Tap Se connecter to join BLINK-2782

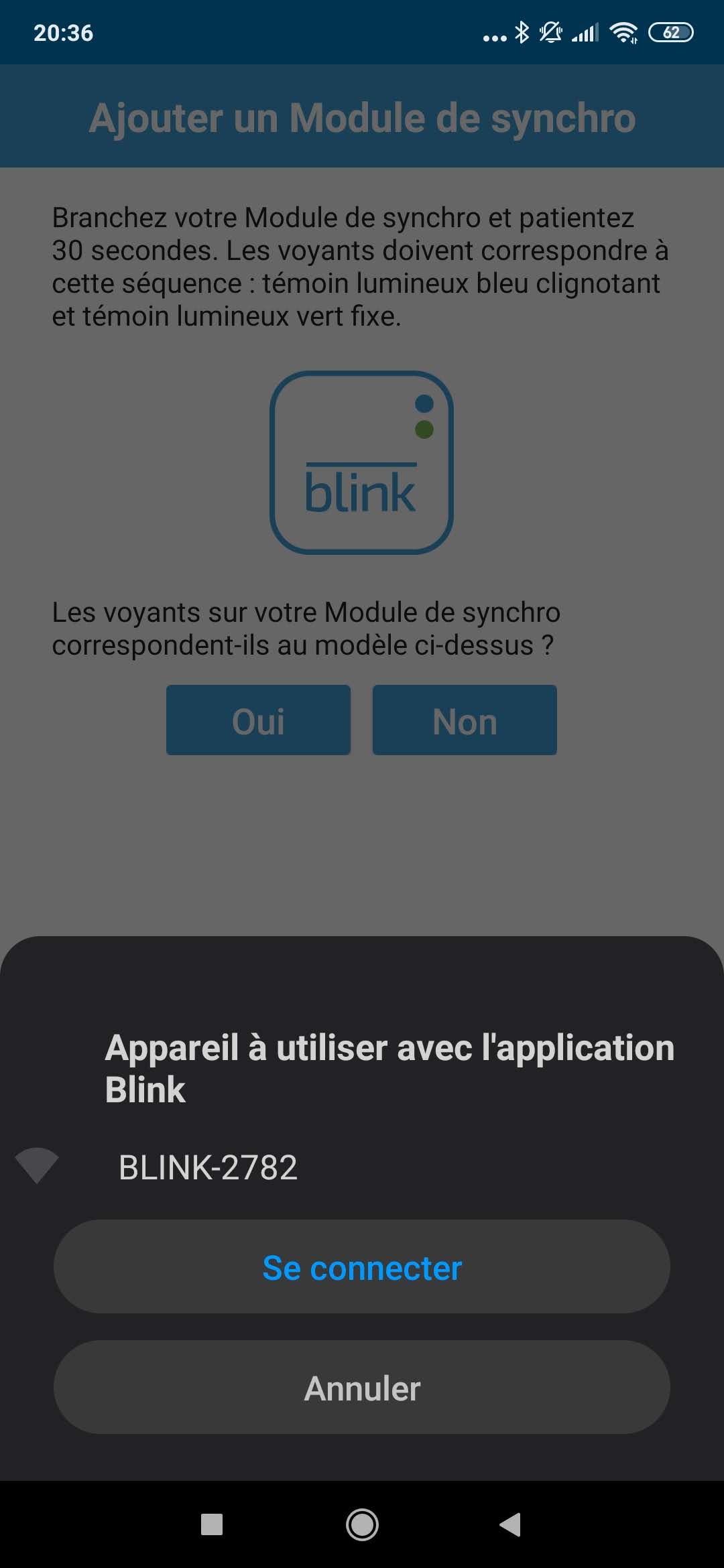362,1267
